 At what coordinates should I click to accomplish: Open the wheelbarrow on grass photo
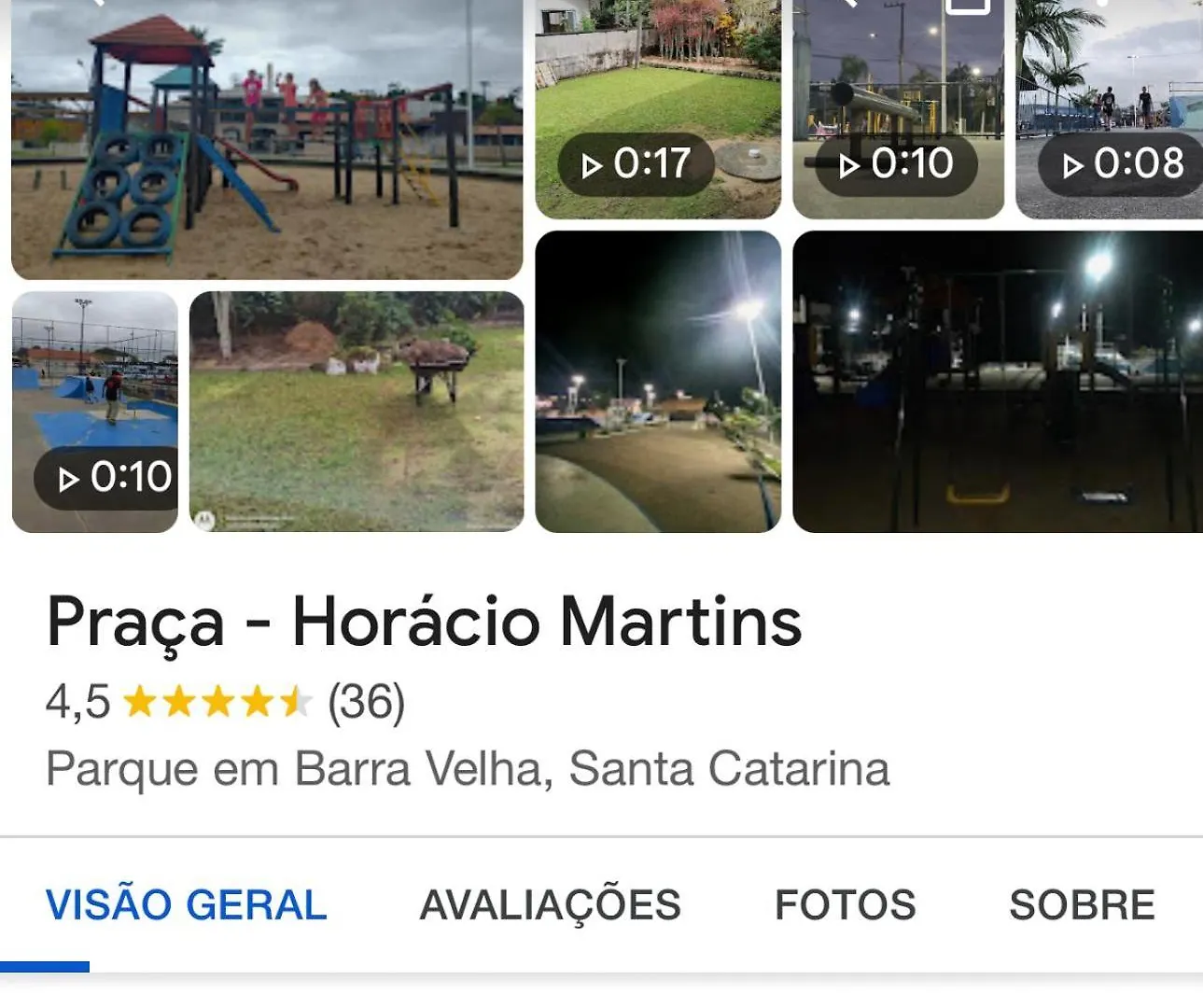tap(357, 412)
